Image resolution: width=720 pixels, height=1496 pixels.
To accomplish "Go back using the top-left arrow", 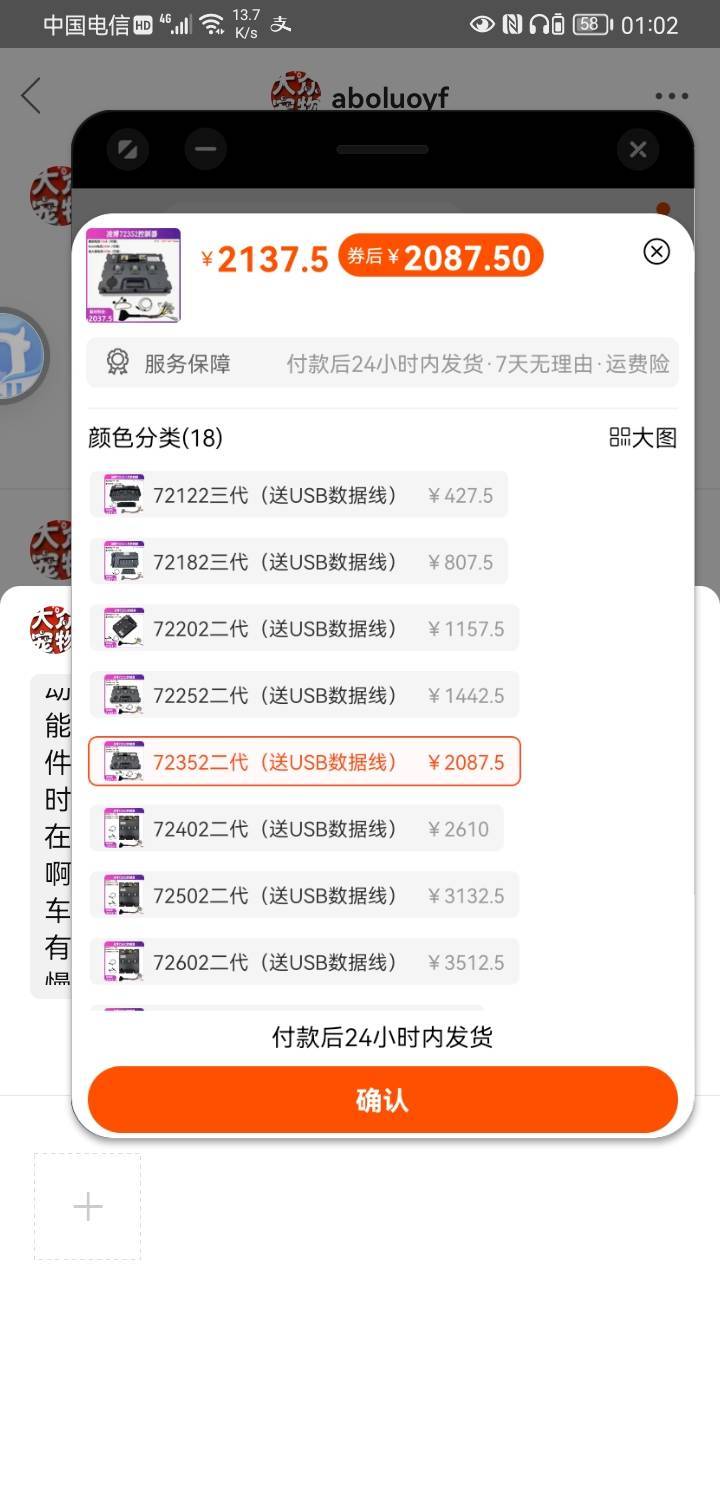I will [x=31, y=96].
